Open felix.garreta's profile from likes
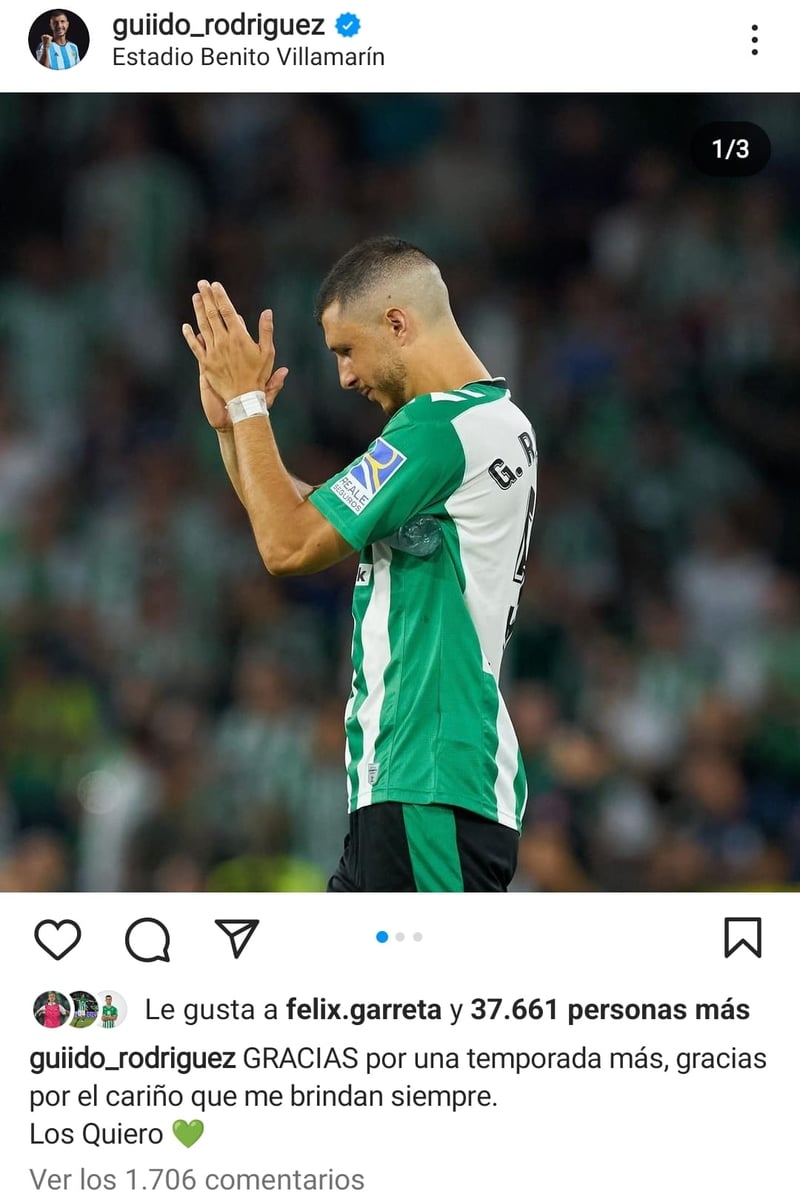 [x=364, y=1010]
